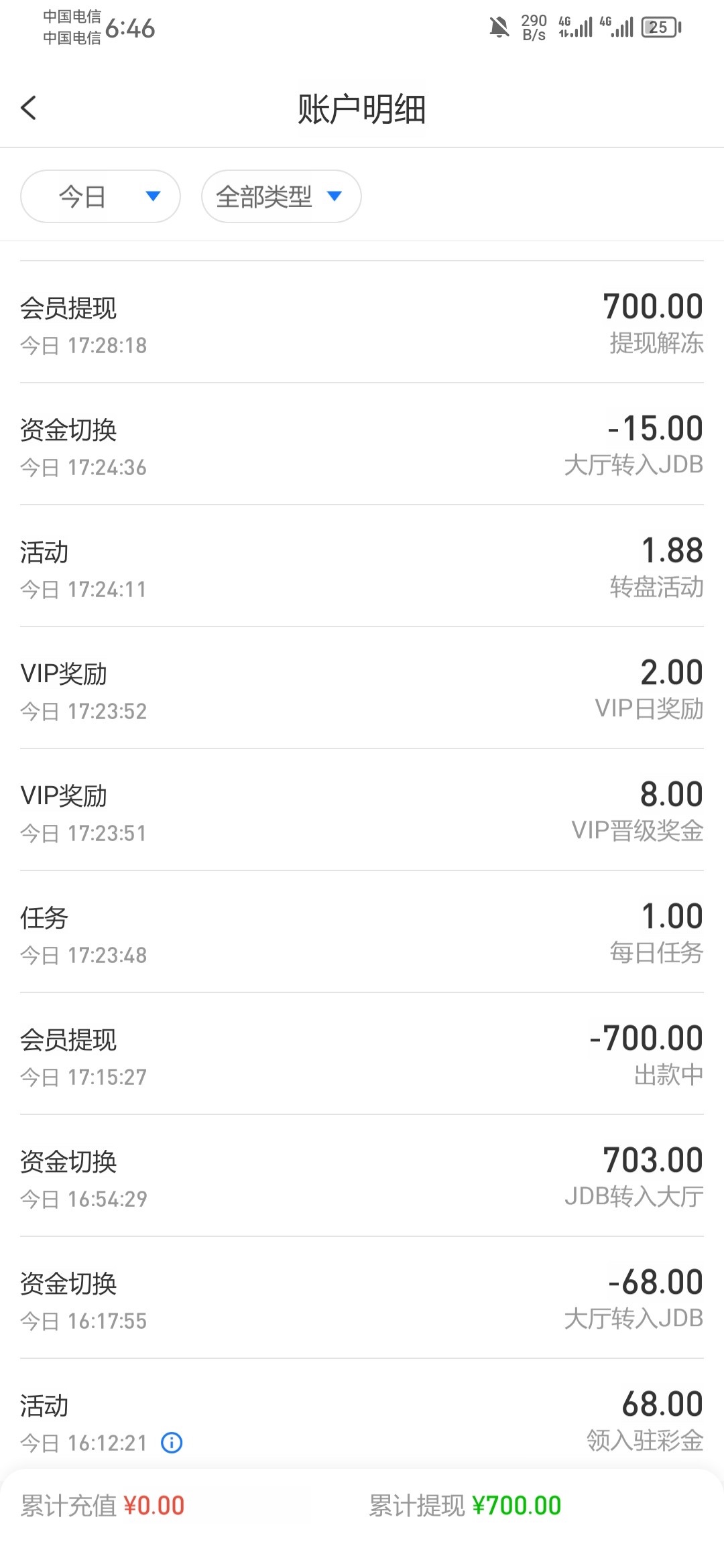Tap the info icon beside 16:12:21
Image resolution: width=724 pixels, height=1568 pixels.
(x=172, y=1442)
